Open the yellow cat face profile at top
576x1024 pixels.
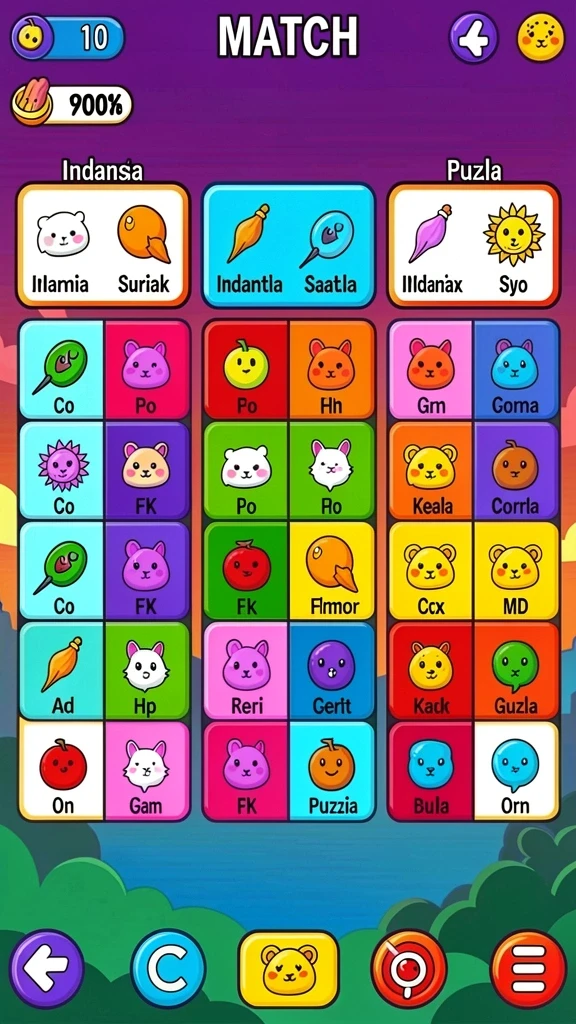coord(541,38)
